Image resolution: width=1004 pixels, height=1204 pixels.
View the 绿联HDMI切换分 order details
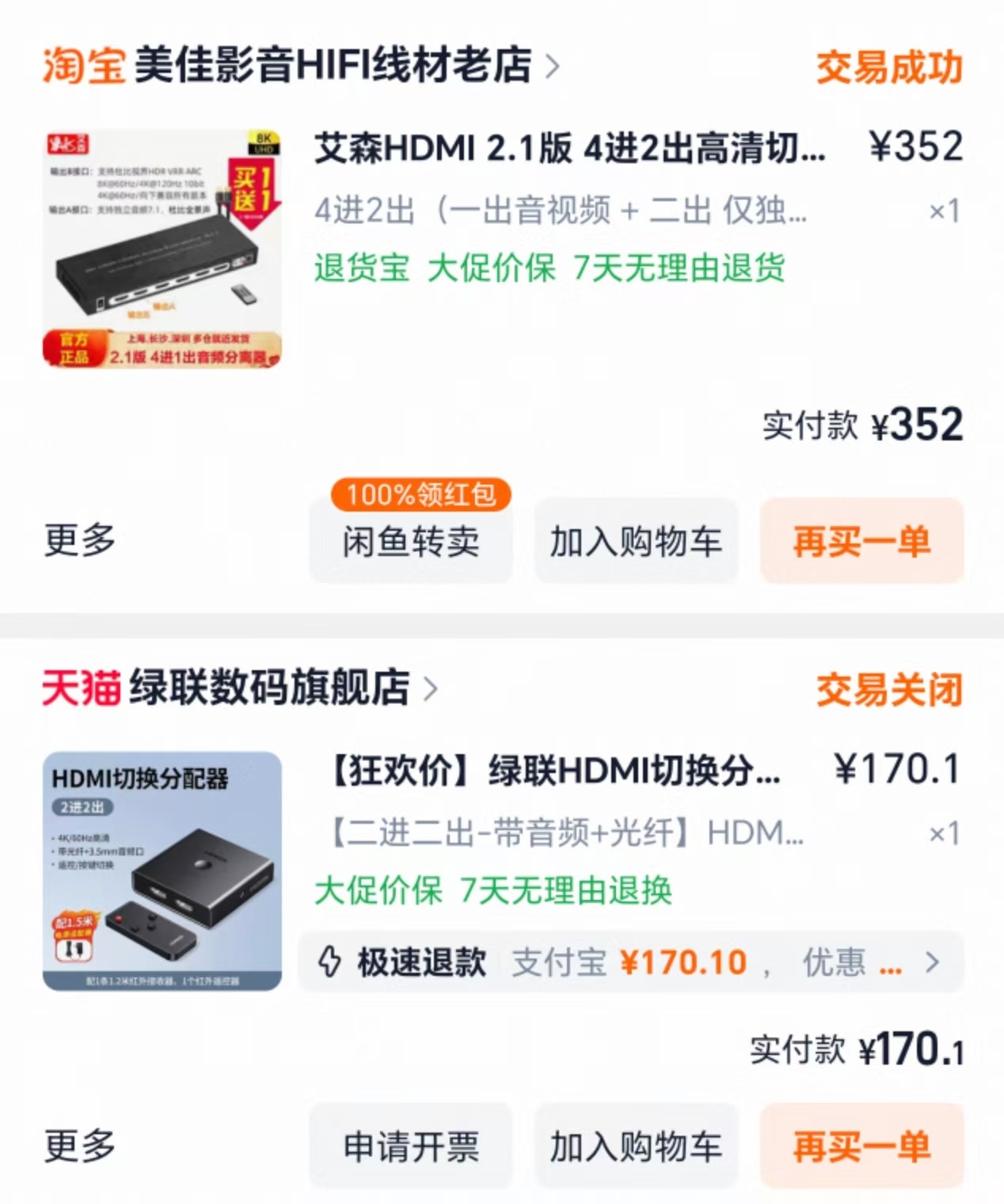tap(554, 770)
